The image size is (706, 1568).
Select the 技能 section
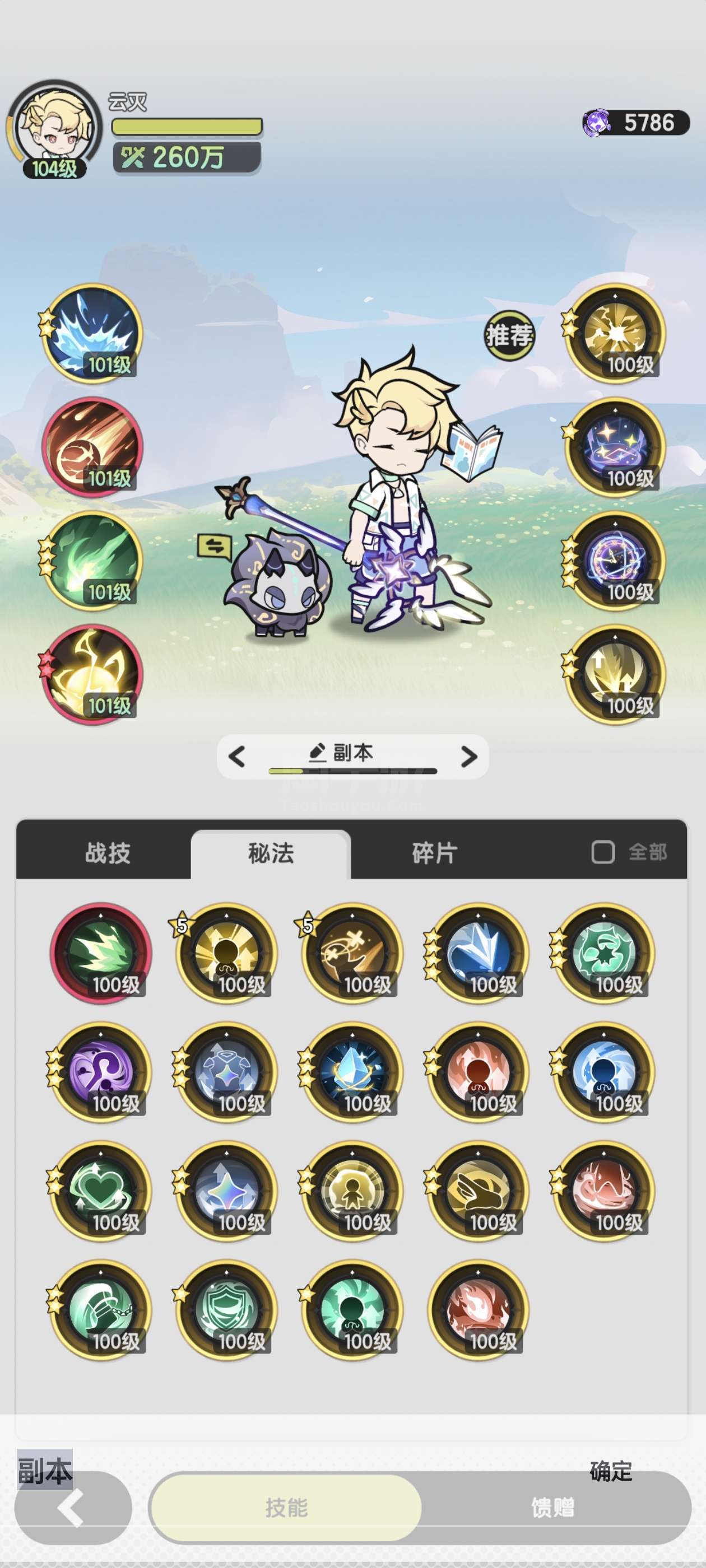pos(286,1507)
